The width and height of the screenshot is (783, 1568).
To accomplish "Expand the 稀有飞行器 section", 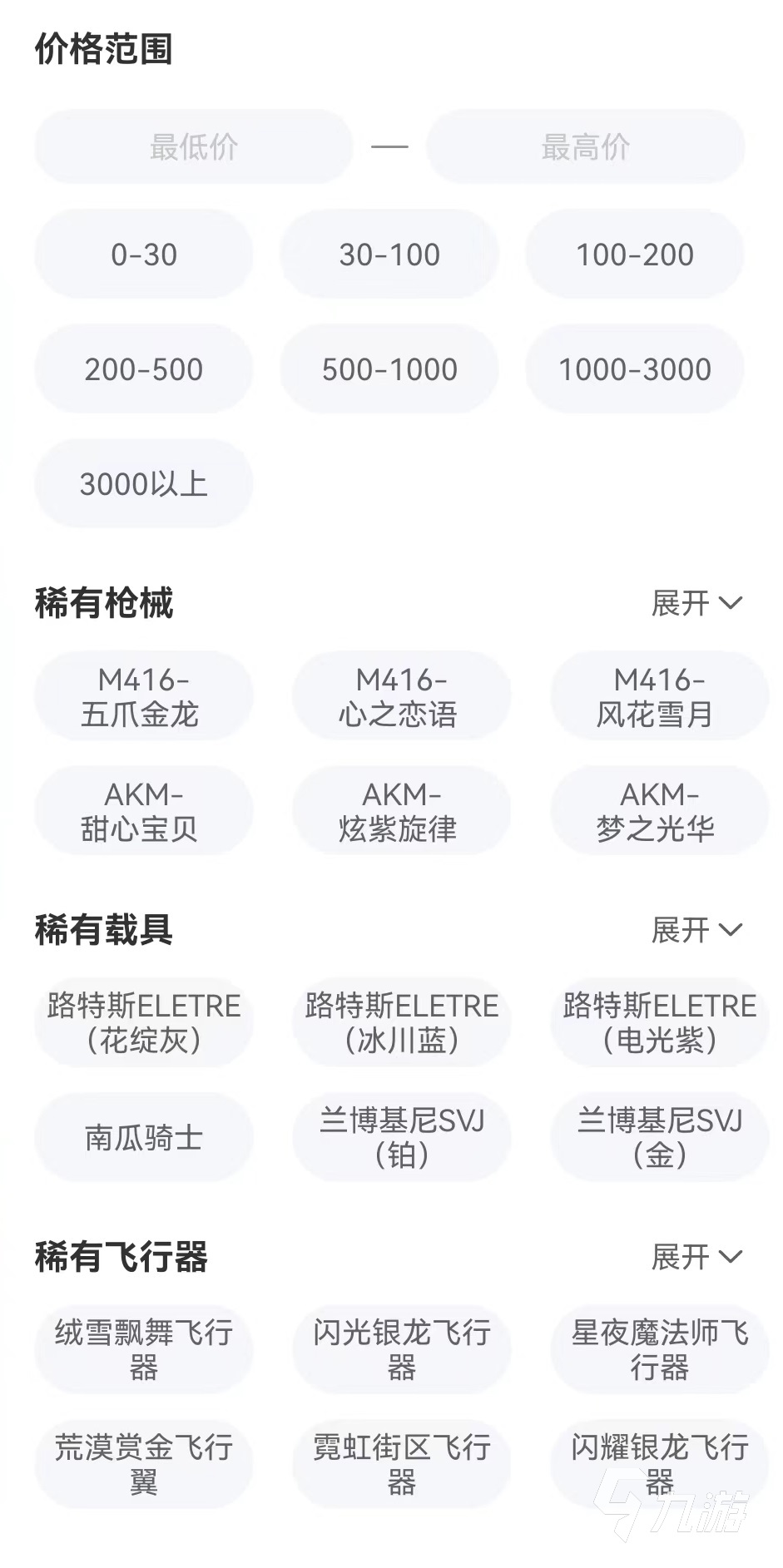I will pyautogui.click(x=696, y=1257).
